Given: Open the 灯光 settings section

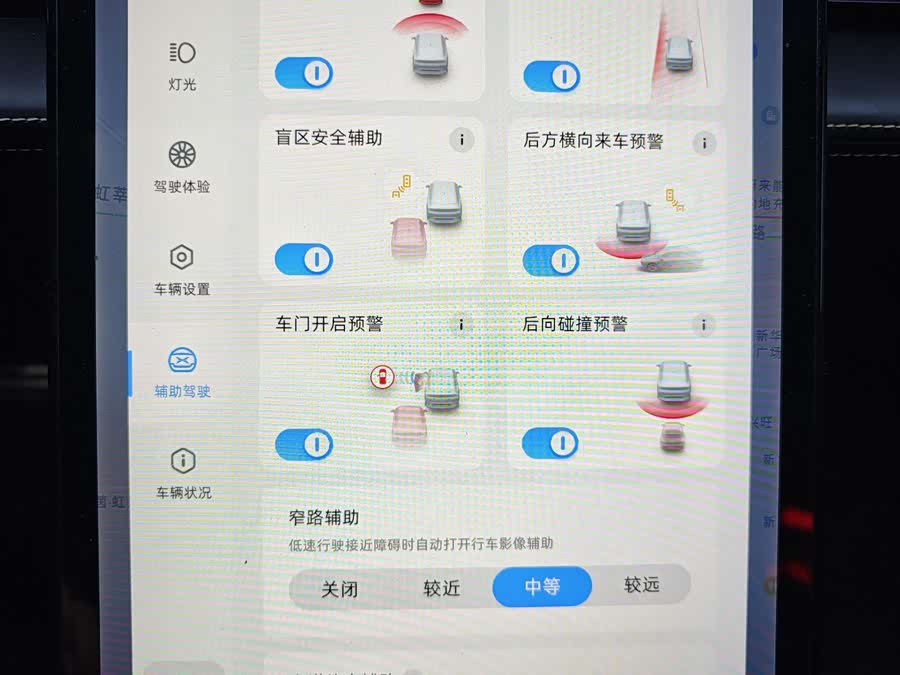Looking at the screenshot, I should pos(182,64).
